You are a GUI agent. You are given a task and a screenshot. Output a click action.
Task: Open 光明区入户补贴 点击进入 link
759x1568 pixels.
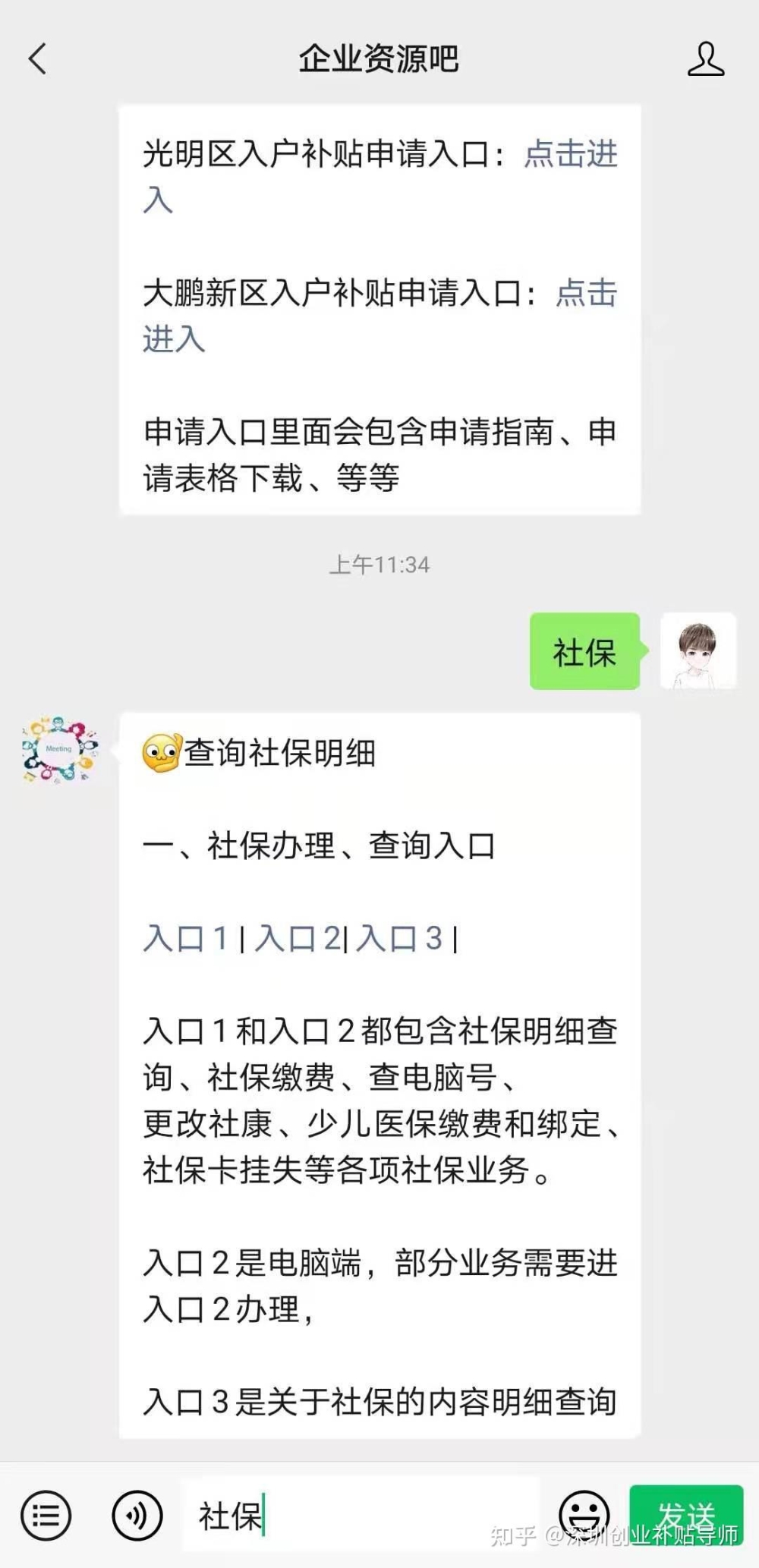pyautogui.click(x=570, y=155)
